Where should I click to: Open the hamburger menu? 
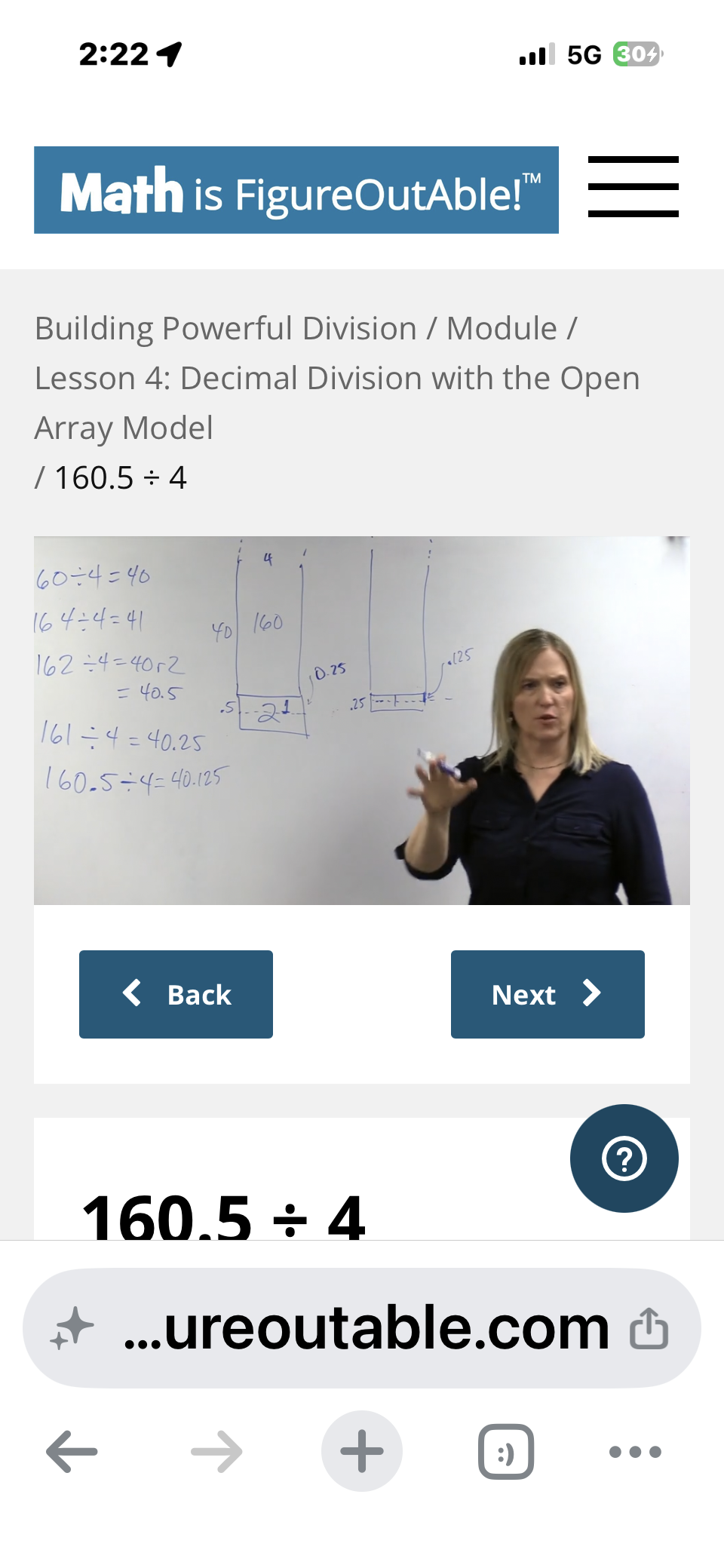coord(633,186)
